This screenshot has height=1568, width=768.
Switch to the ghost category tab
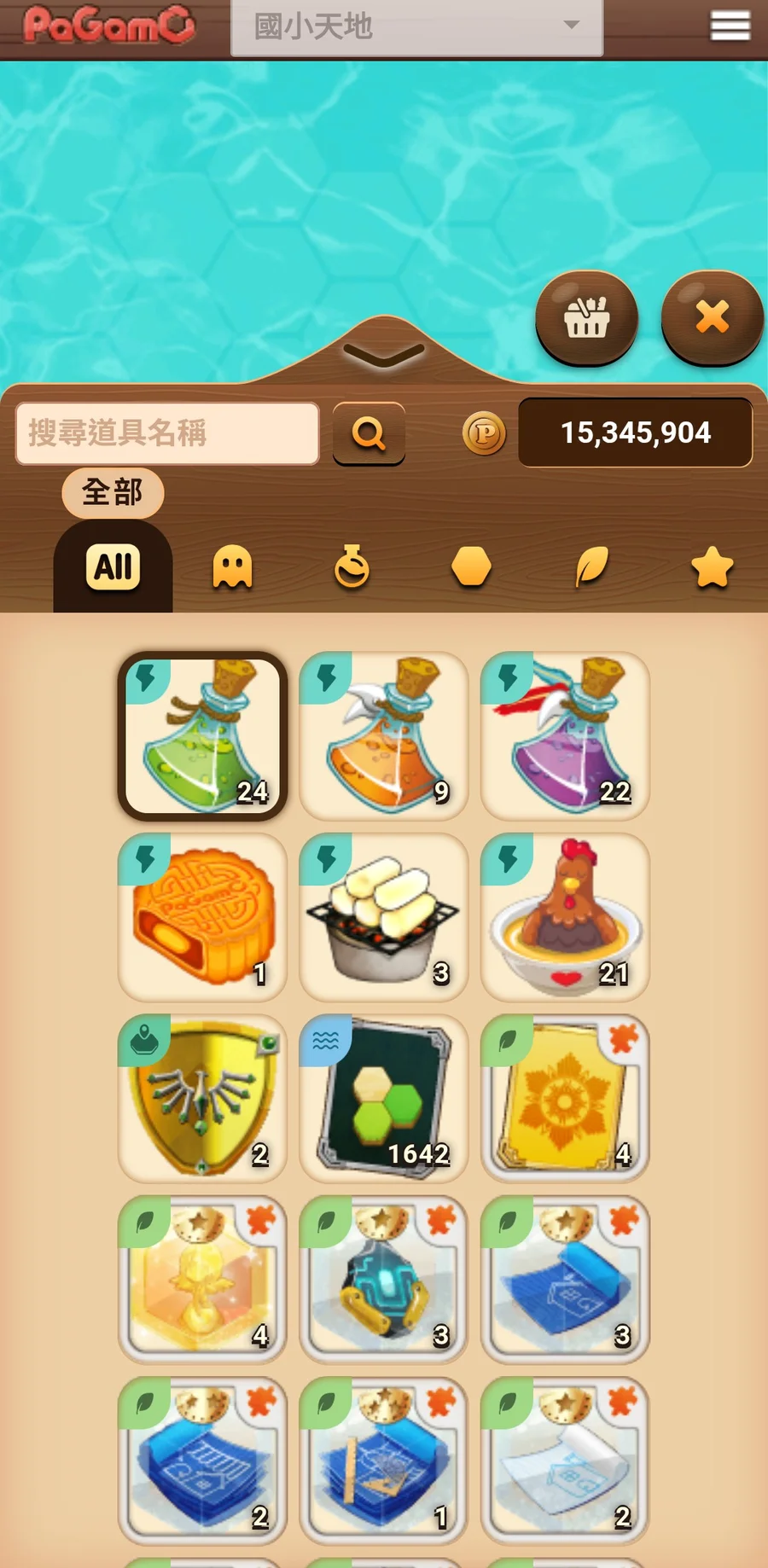pyautogui.click(x=232, y=567)
